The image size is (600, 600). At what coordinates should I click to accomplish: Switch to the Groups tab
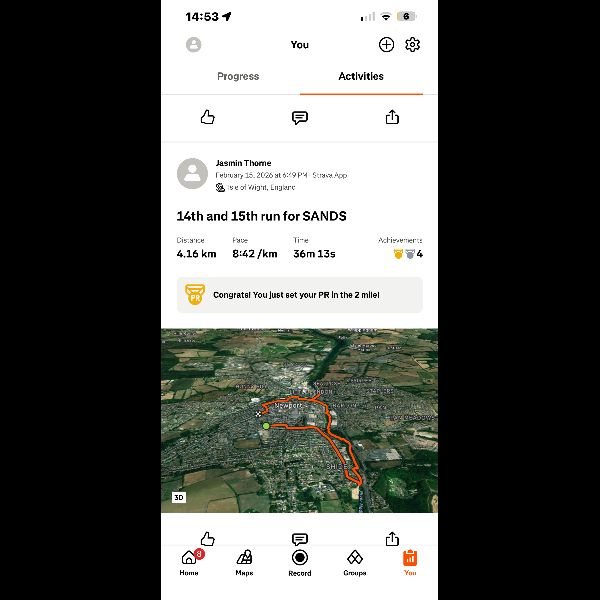354,562
